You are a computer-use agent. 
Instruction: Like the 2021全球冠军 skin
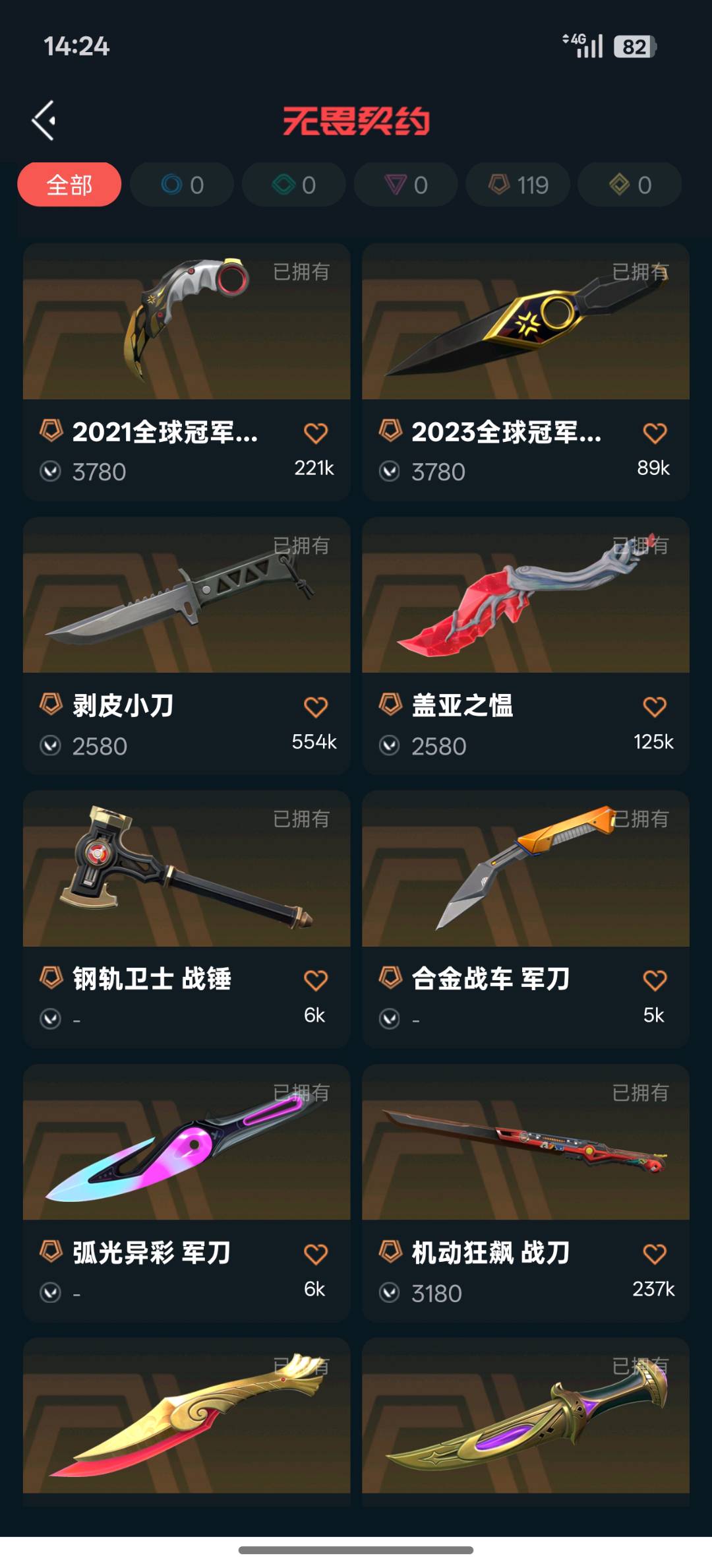tap(315, 433)
